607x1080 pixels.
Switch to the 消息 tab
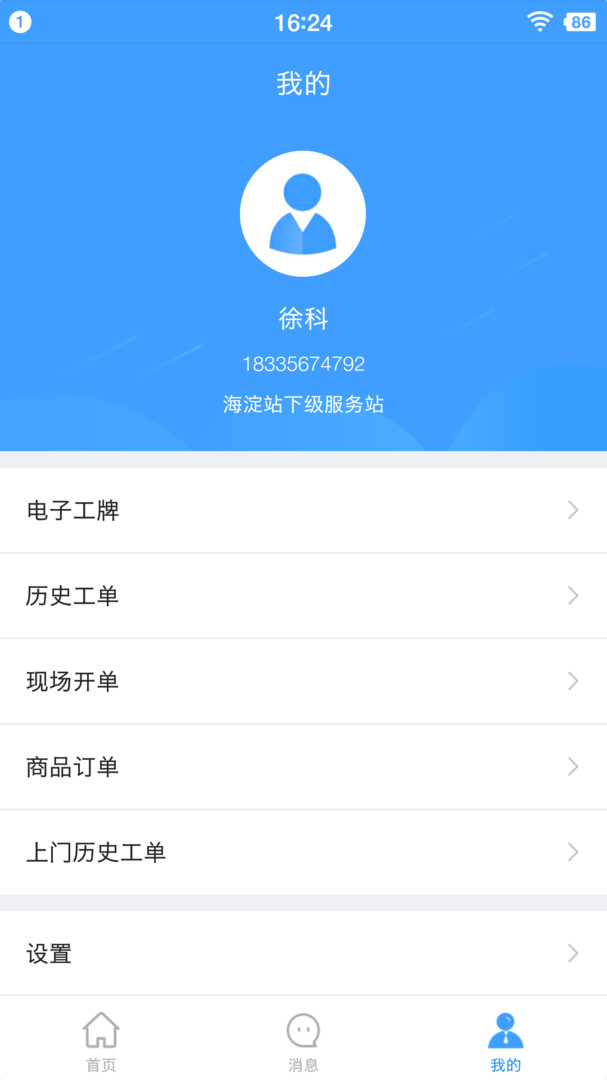pyautogui.click(x=303, y=1041)
